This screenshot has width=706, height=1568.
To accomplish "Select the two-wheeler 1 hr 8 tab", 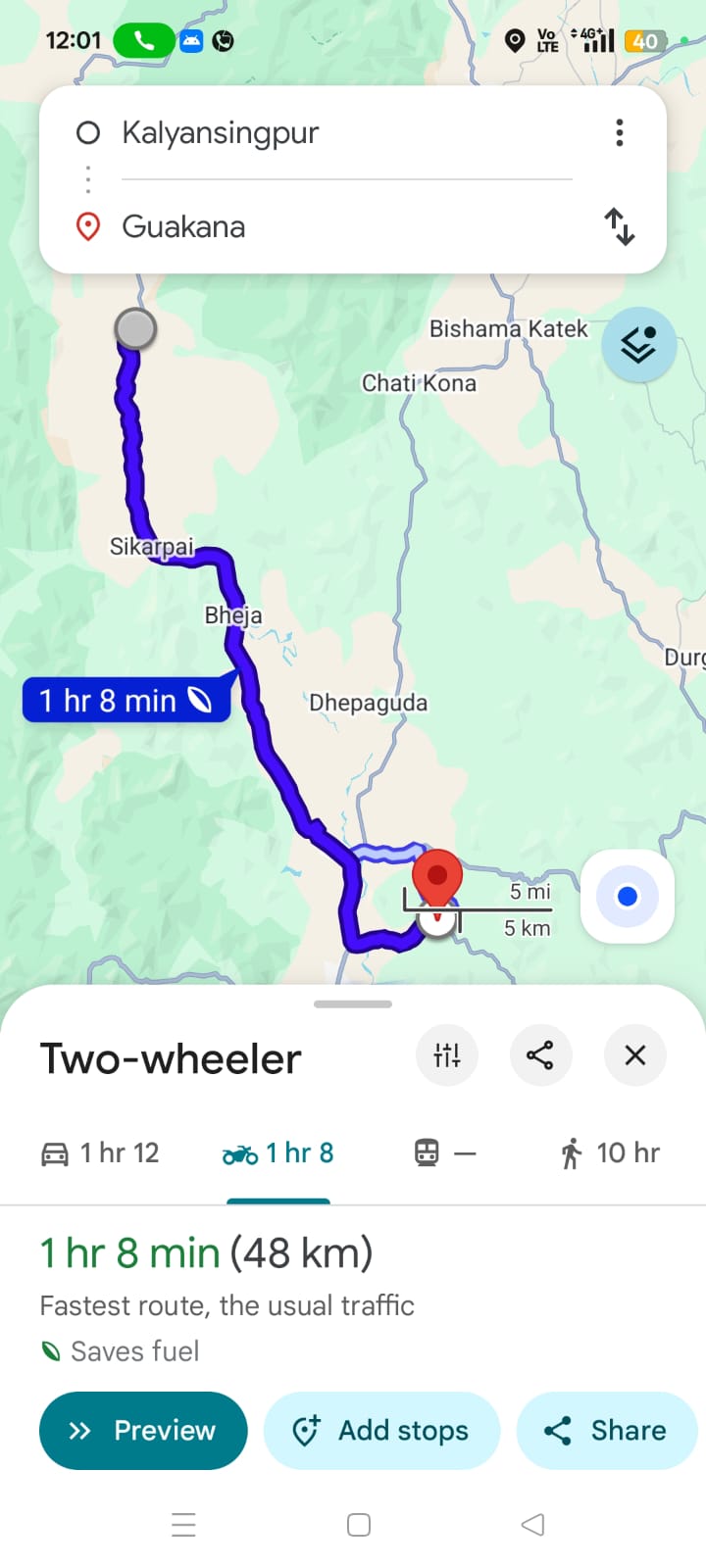I will click(278, 1153).
